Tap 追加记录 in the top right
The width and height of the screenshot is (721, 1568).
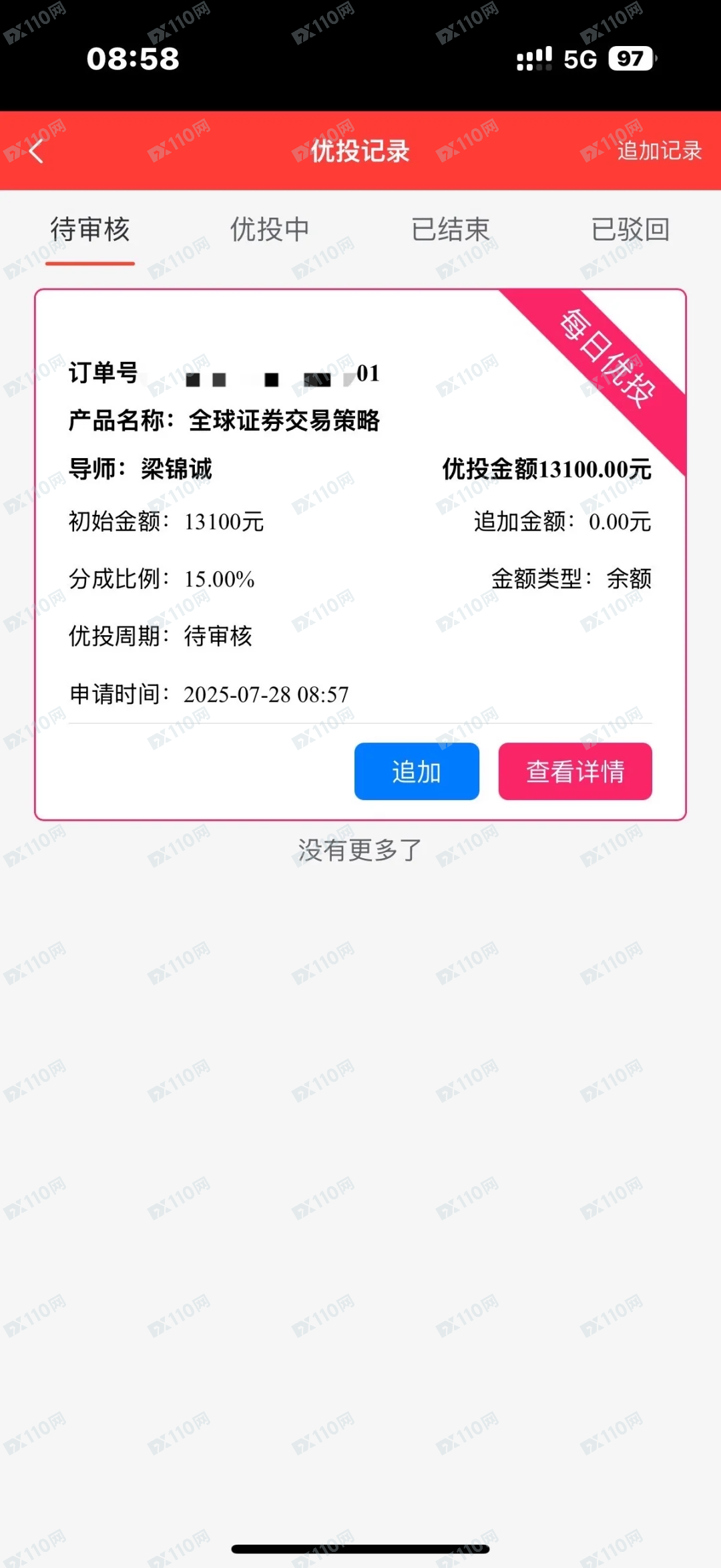(660, 151)
